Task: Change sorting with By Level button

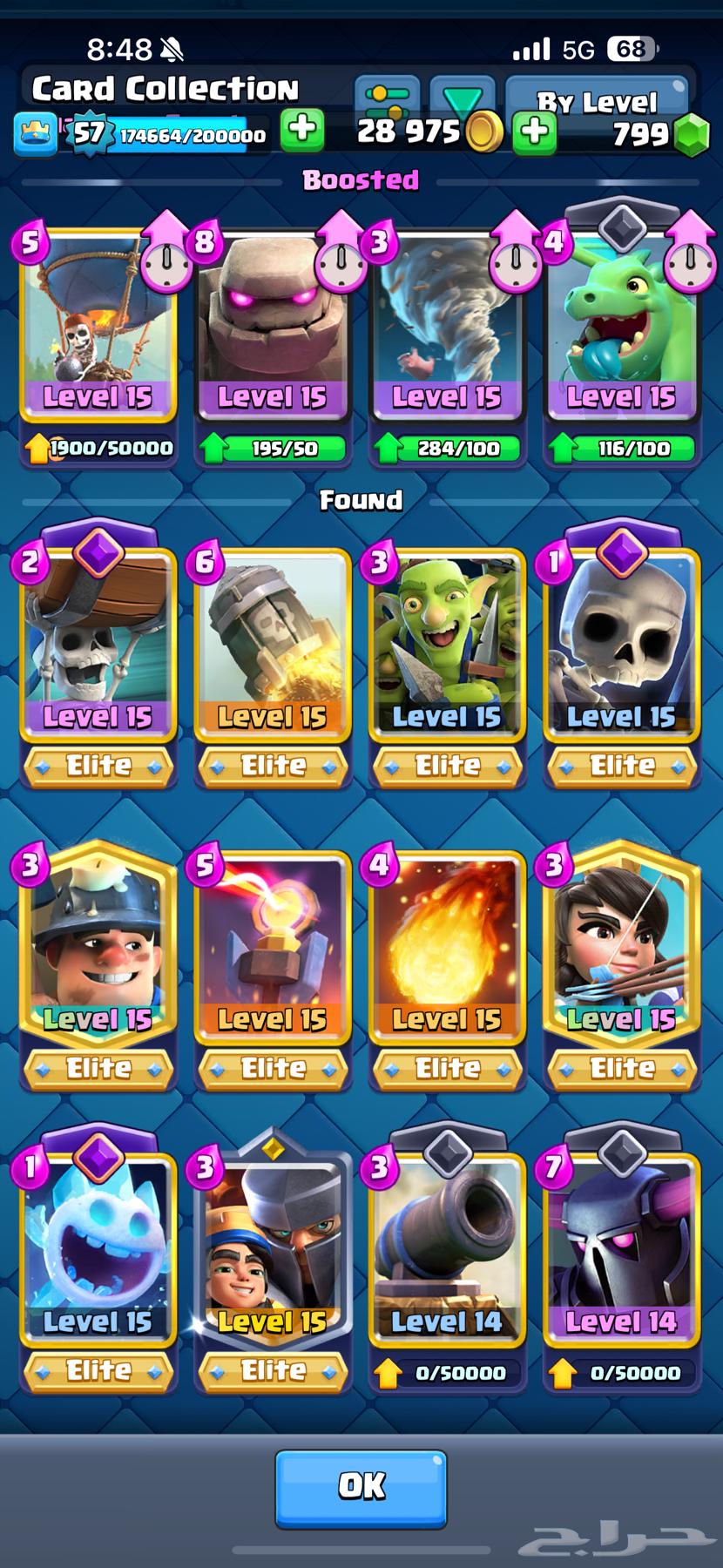Action: (x=597, y=101)
